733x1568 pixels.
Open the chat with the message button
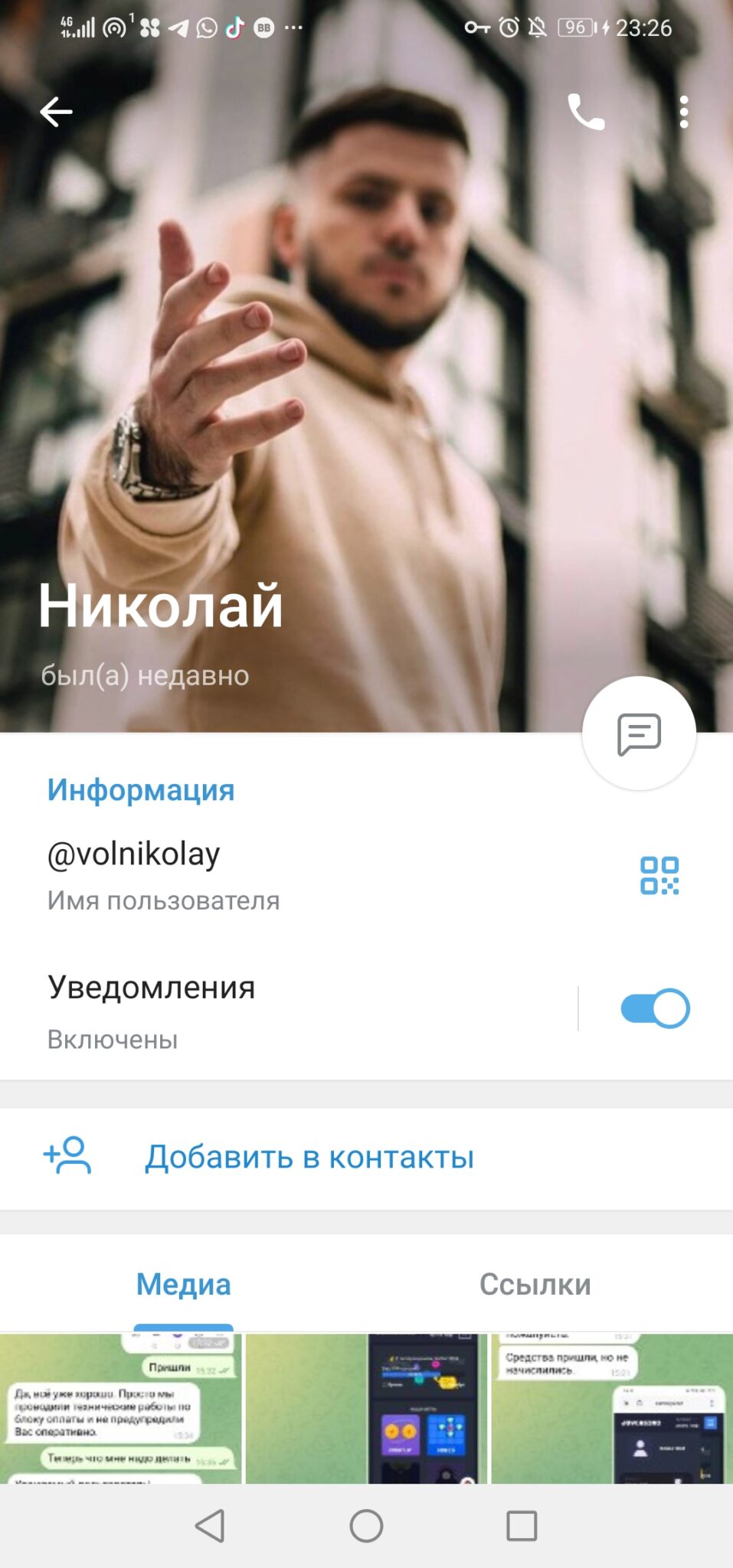639,733
